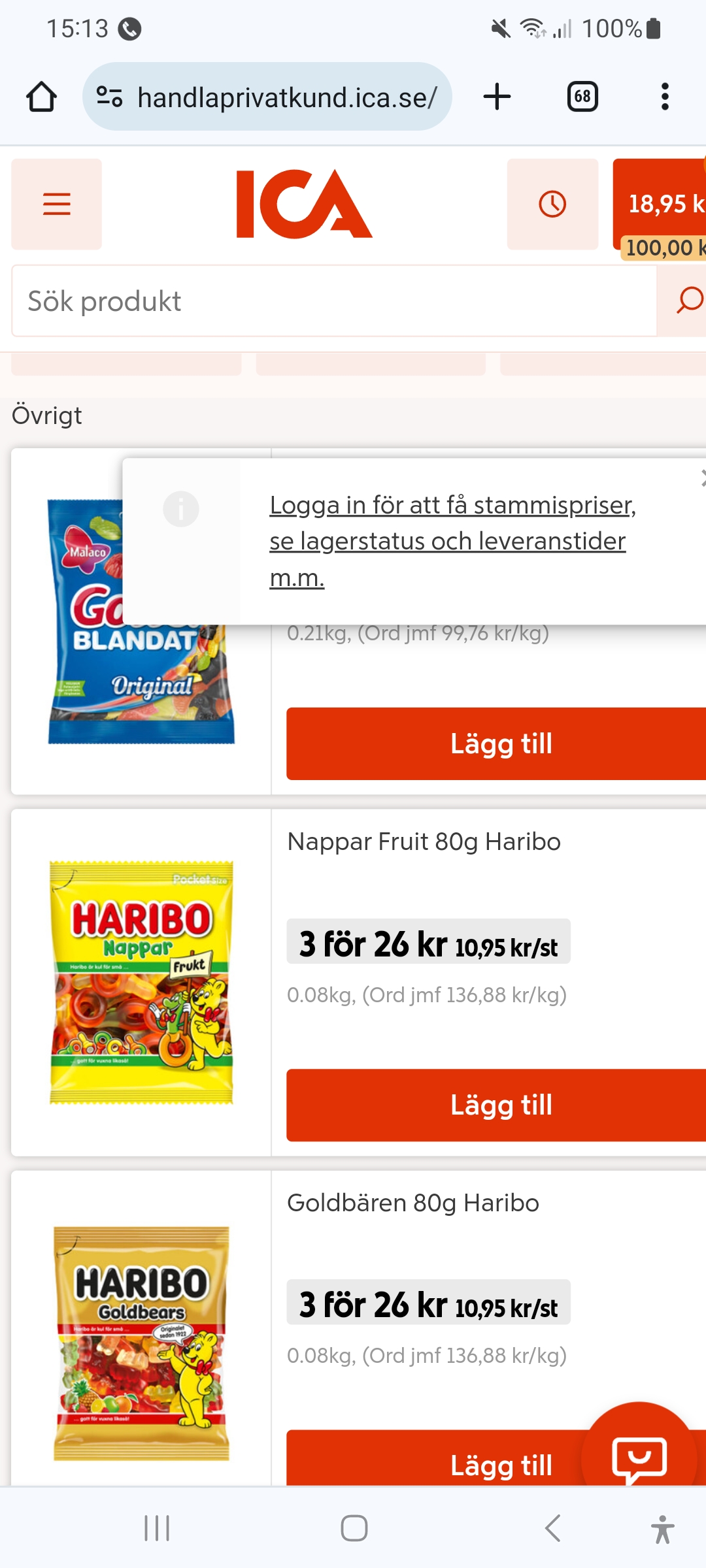Add Malaco Gott & Blandat to cart
Viewport: 706px width, 1568px height.
[x=500, y=743]
